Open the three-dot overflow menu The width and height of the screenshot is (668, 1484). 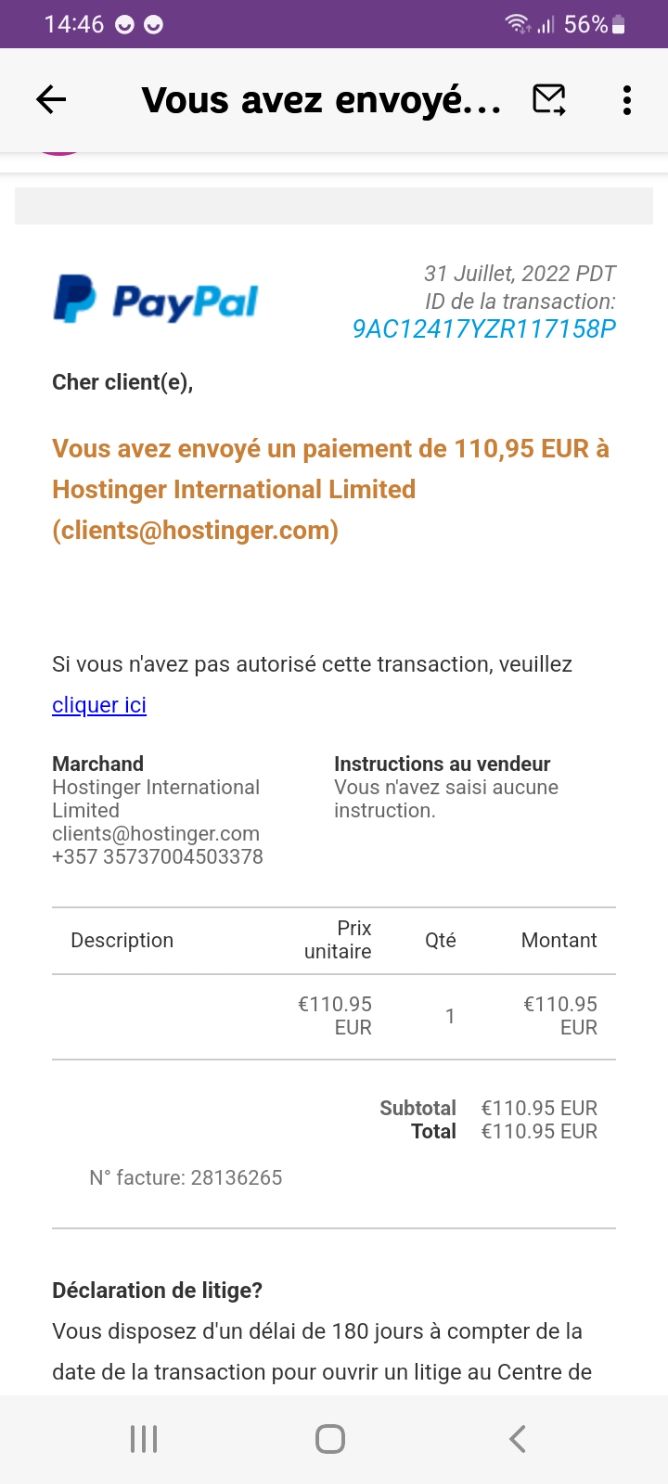(x=627, y=99)
